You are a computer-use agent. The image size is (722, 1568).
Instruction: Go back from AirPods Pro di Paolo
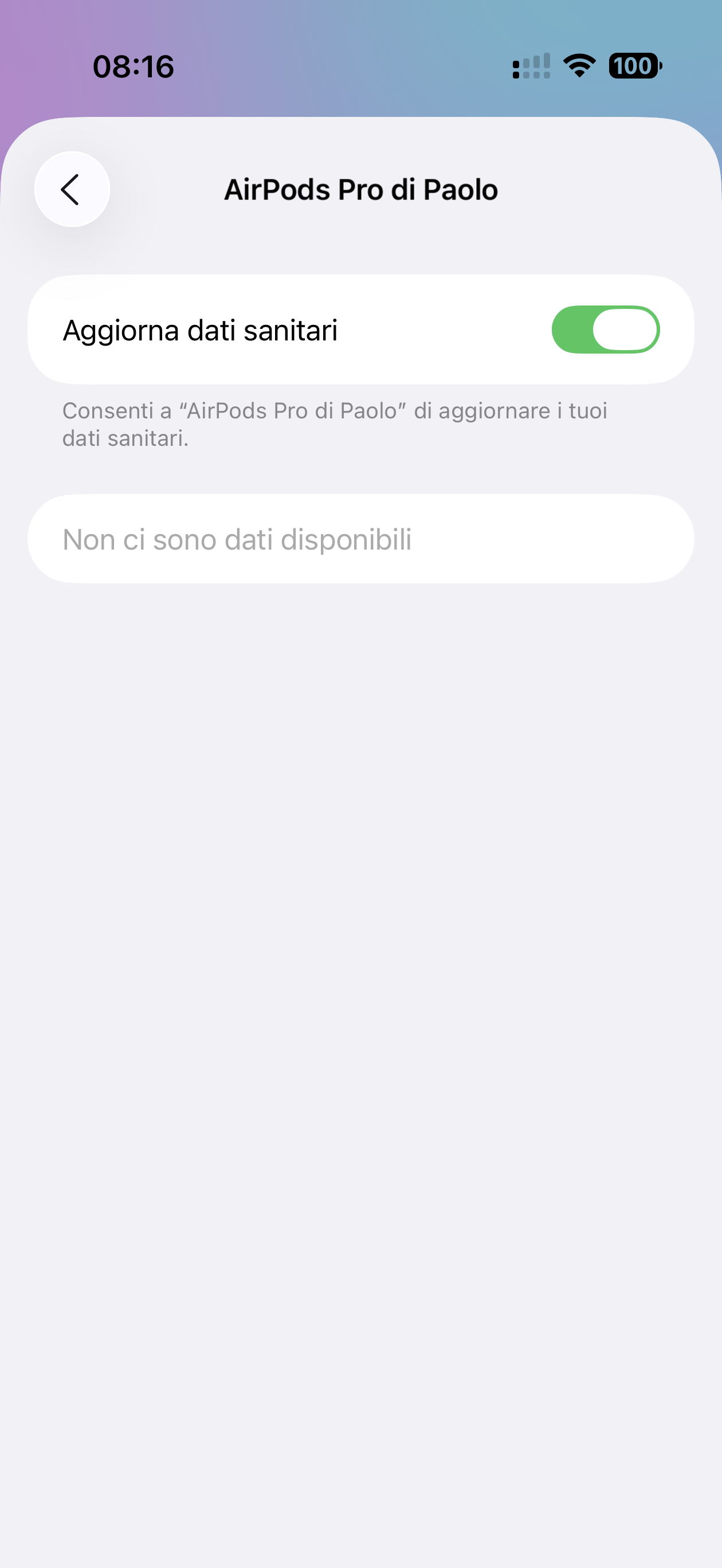coord(72,189)
